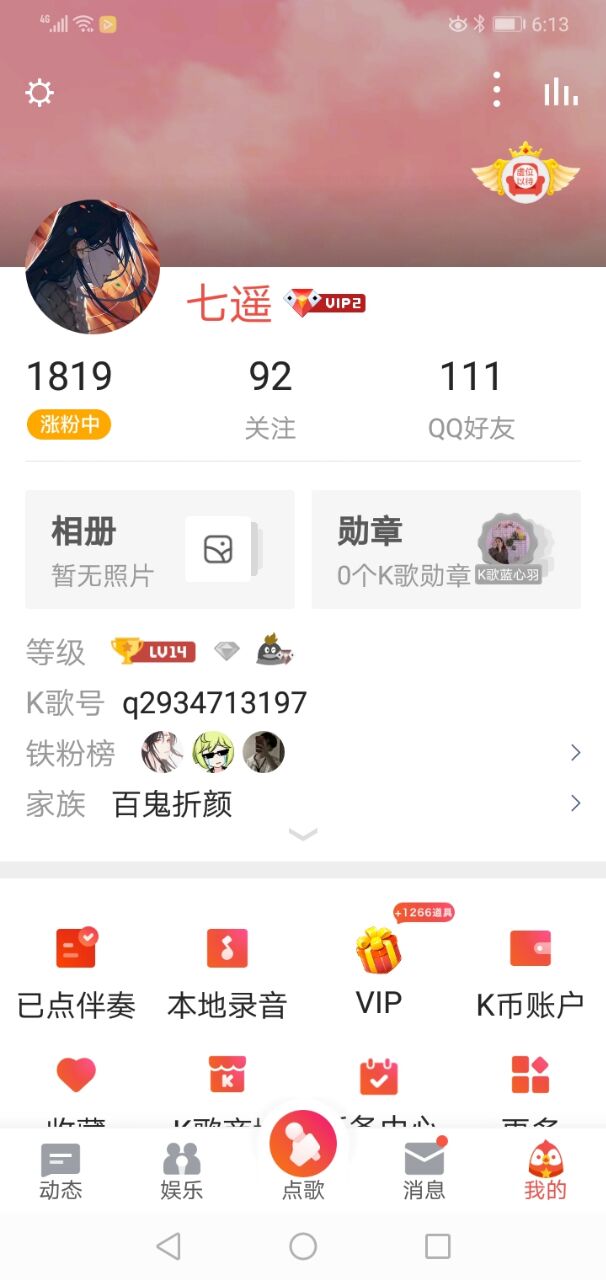
Task: Open 已点伴奏 selected accompaniments
Action: (x=76, y=972)
